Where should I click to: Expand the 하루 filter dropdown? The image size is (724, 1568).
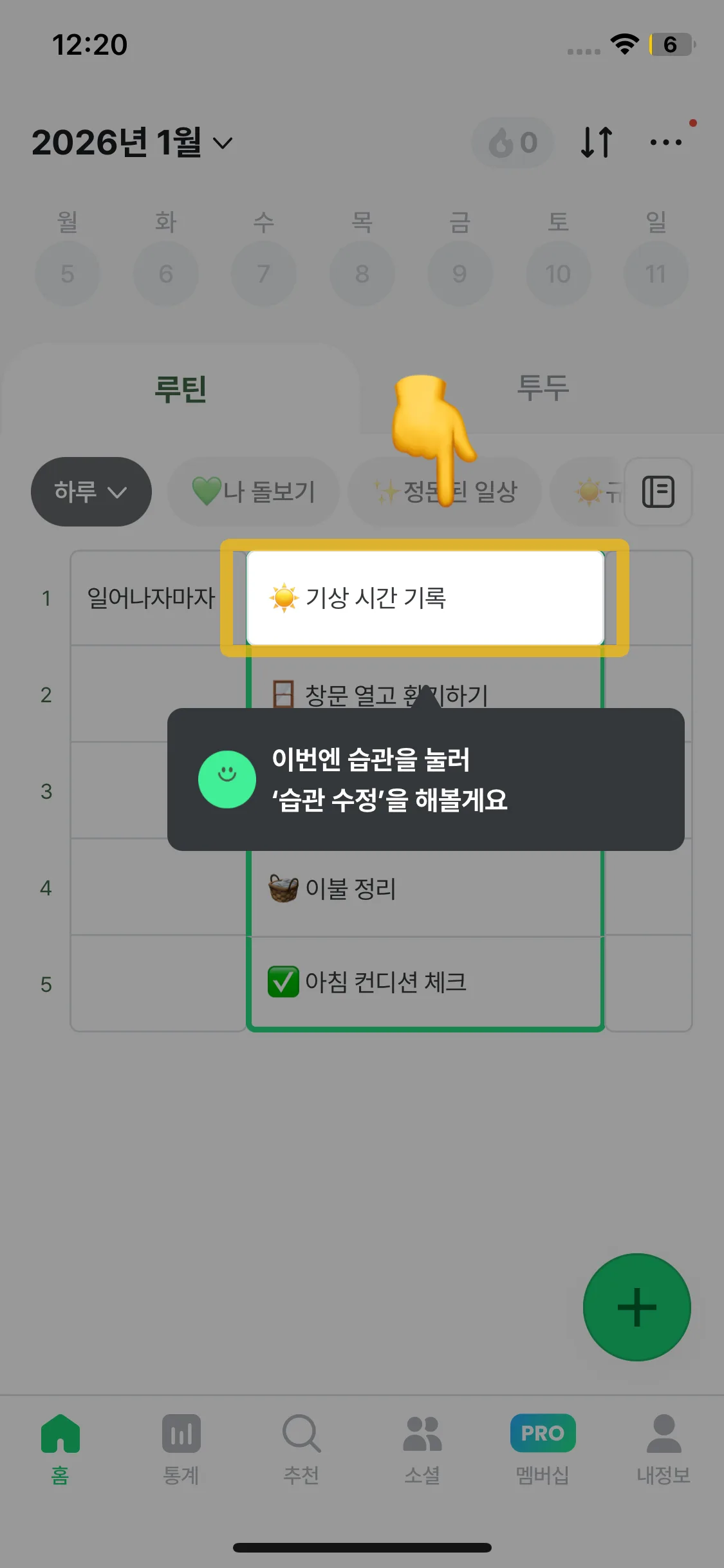(91, 492)
